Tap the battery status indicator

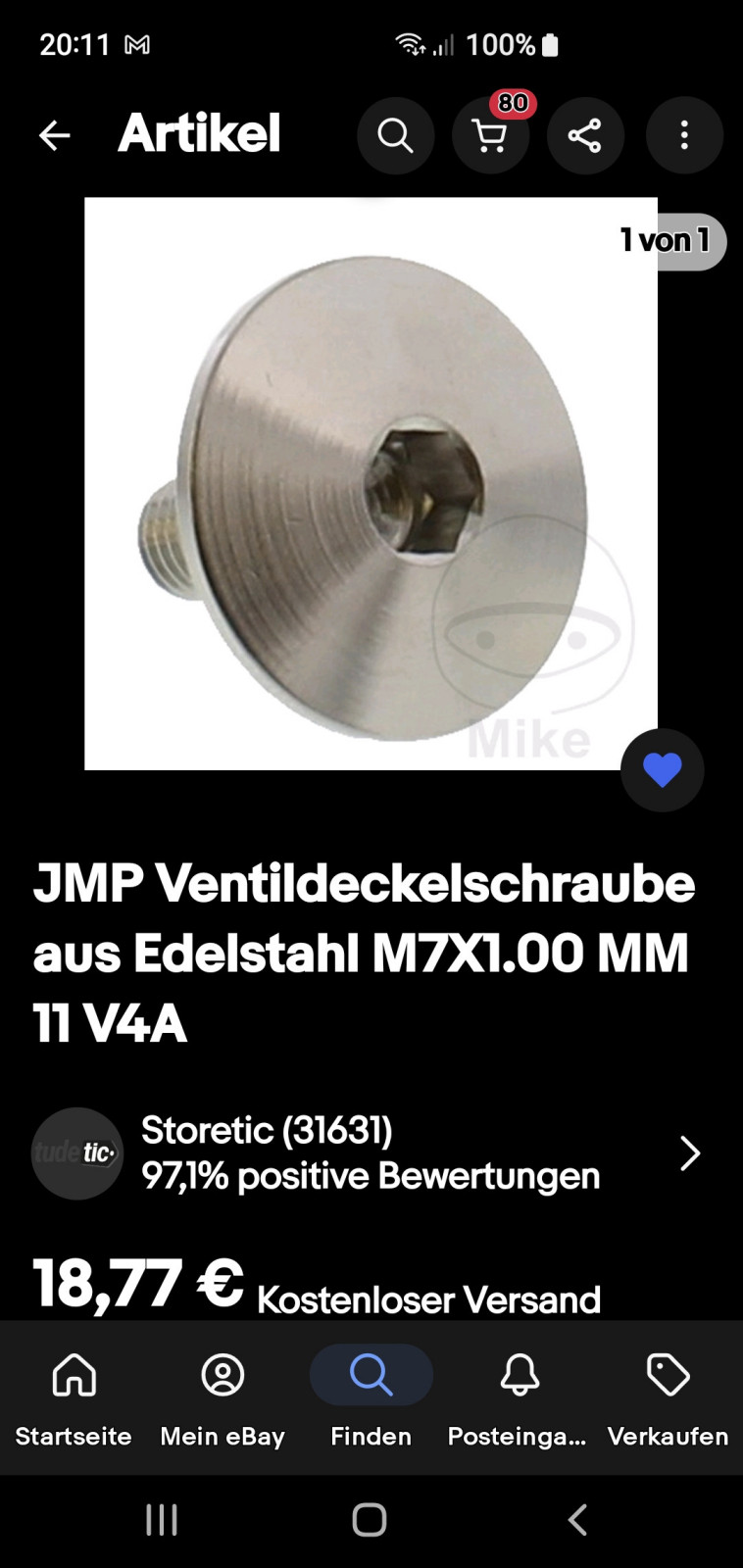click(551, 44)
